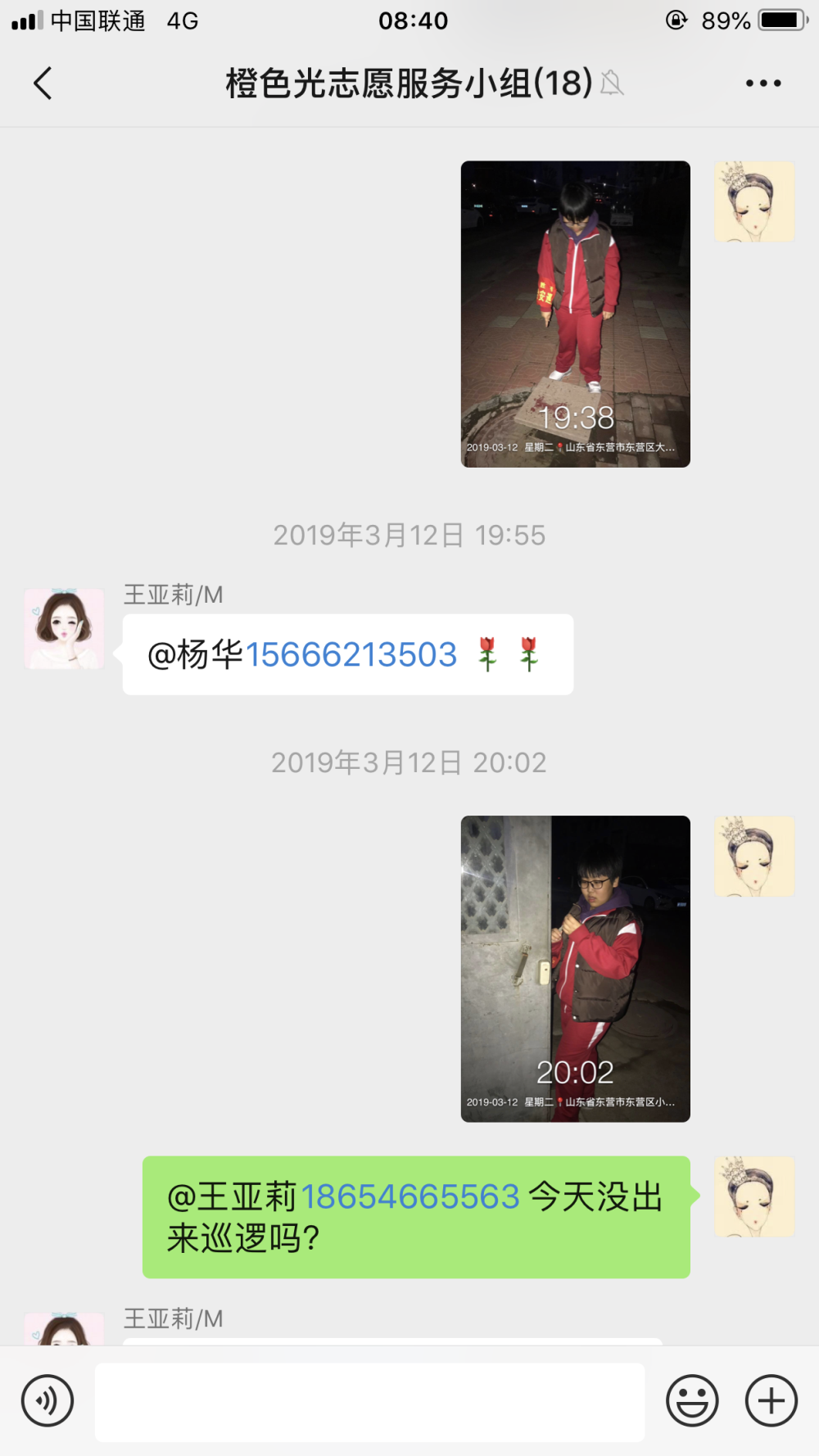Open own avatar beside the 19:38 photo
The height and width of the screenshot is (1456, 819).
(754, 201)
